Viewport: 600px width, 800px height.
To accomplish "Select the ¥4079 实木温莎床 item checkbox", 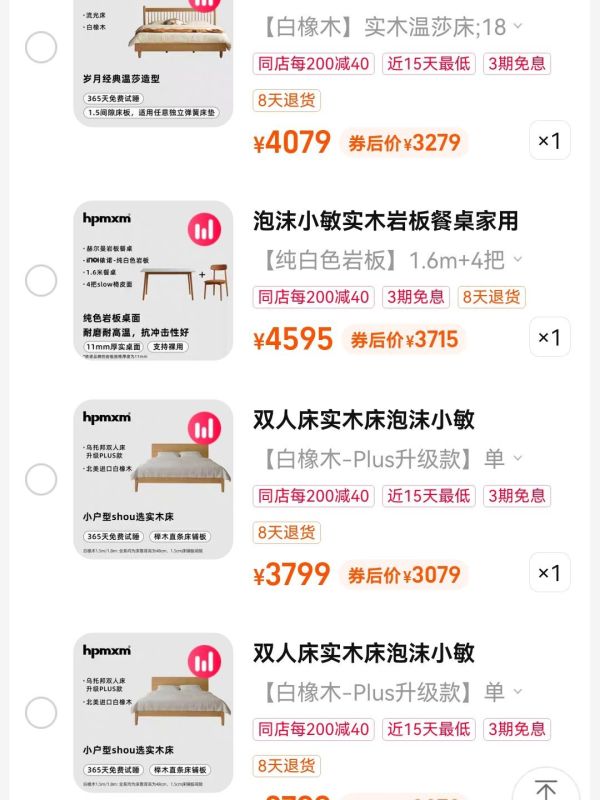I will pos(41,47).
